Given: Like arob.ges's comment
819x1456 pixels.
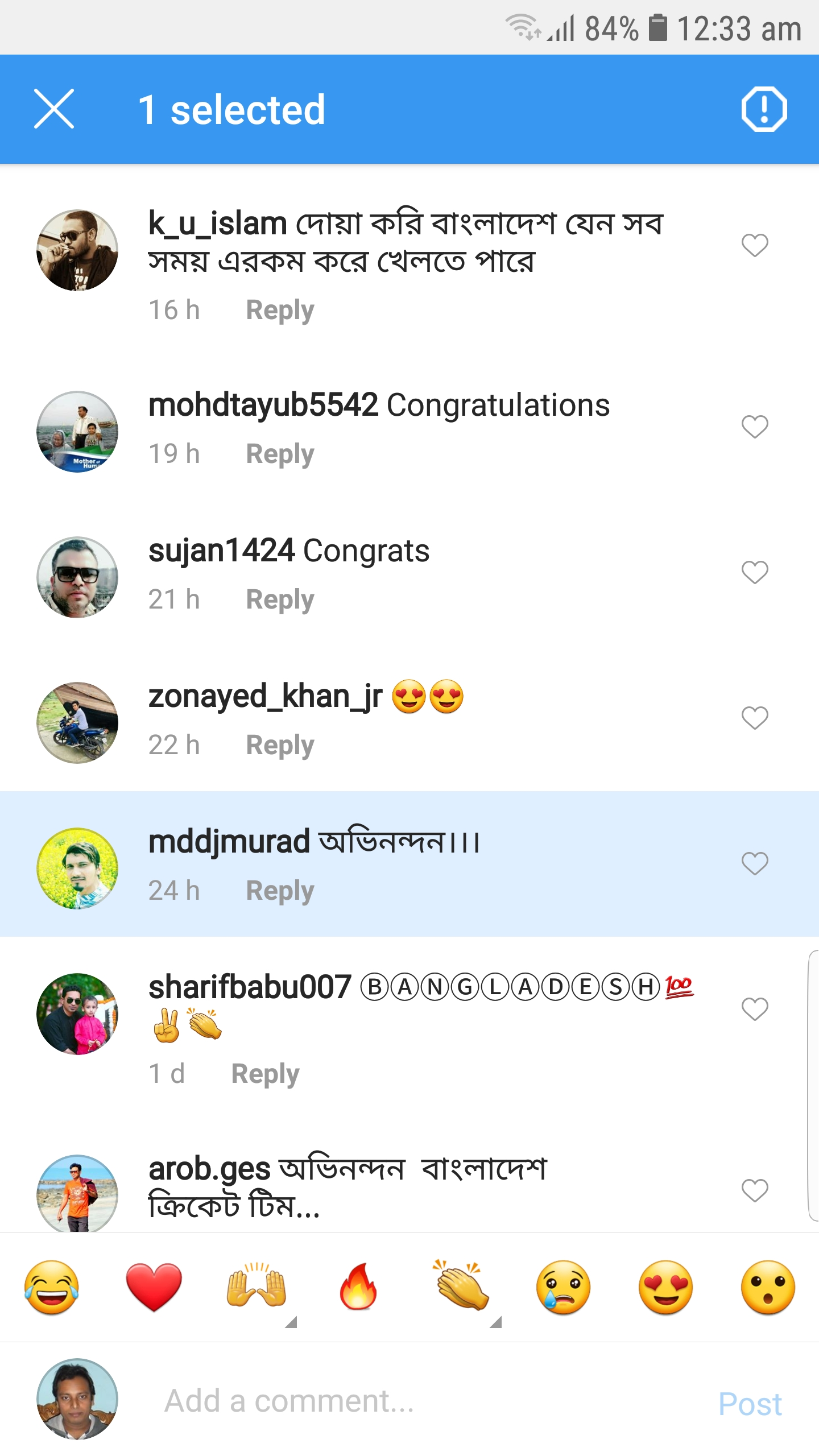Looking at the screenshot, I should pos(755,1190).
